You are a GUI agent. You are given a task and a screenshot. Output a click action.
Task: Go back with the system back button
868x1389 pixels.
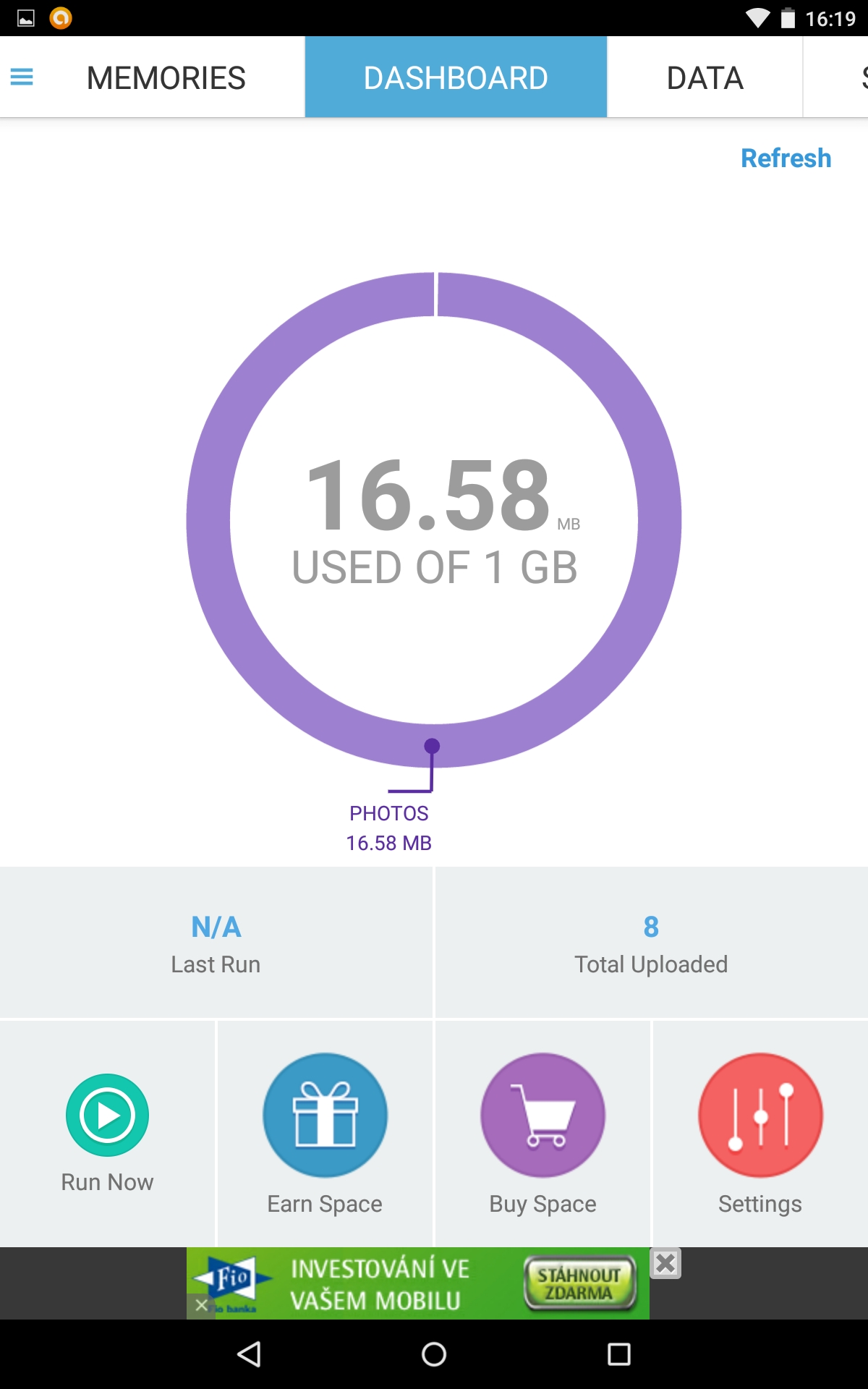[x=249, y=1354]
